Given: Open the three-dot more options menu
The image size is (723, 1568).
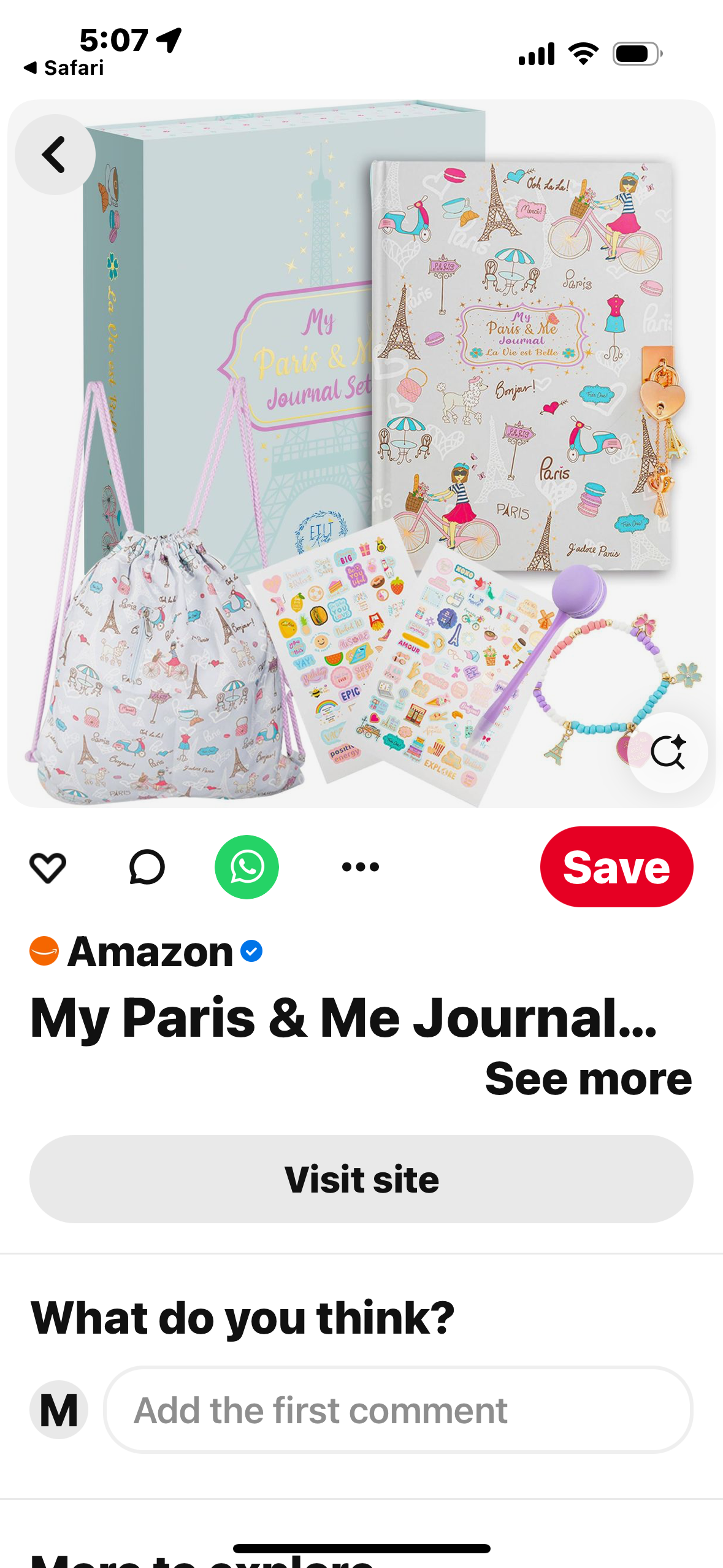Looking at the screenshot, I should 361,867.
